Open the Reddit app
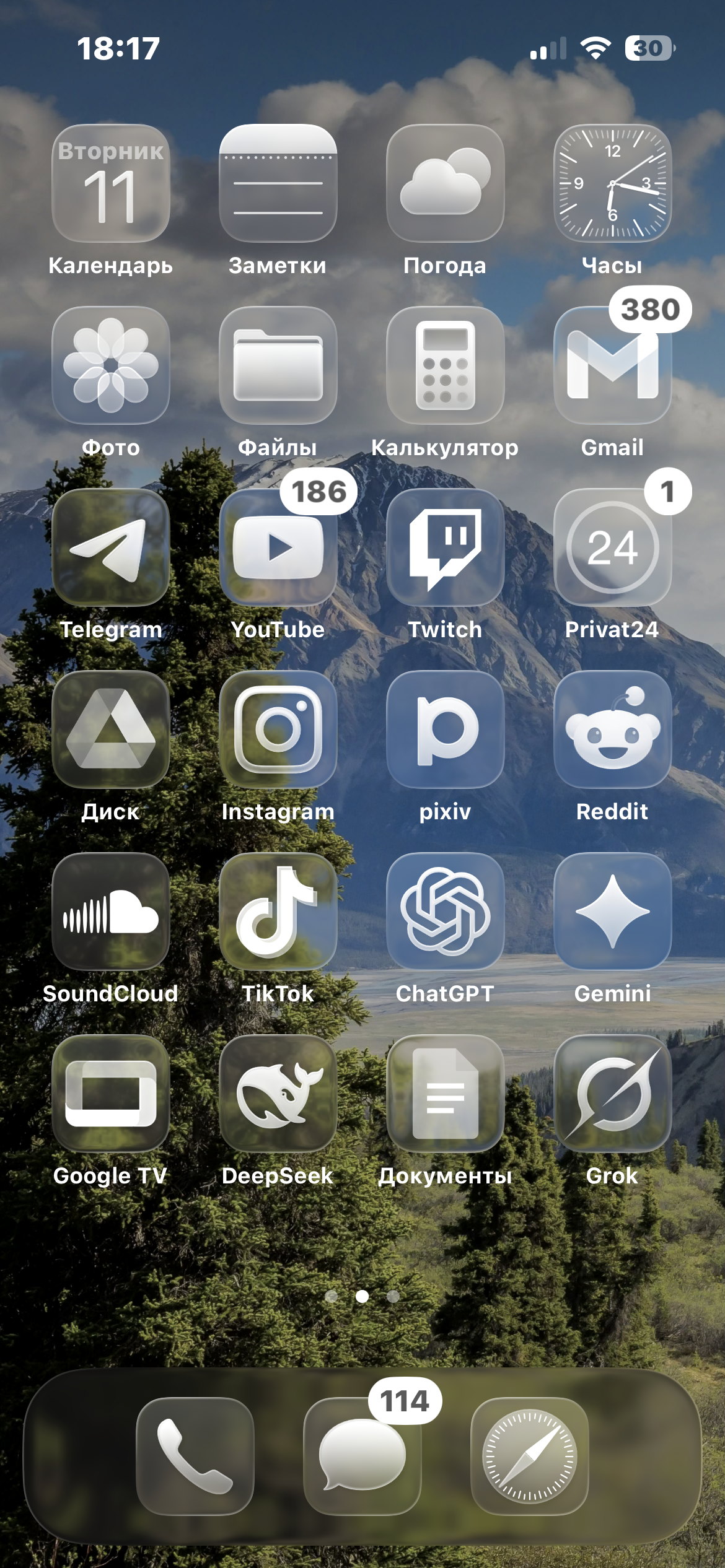Viewport: 725px width, 1568px height. (612, 730)
